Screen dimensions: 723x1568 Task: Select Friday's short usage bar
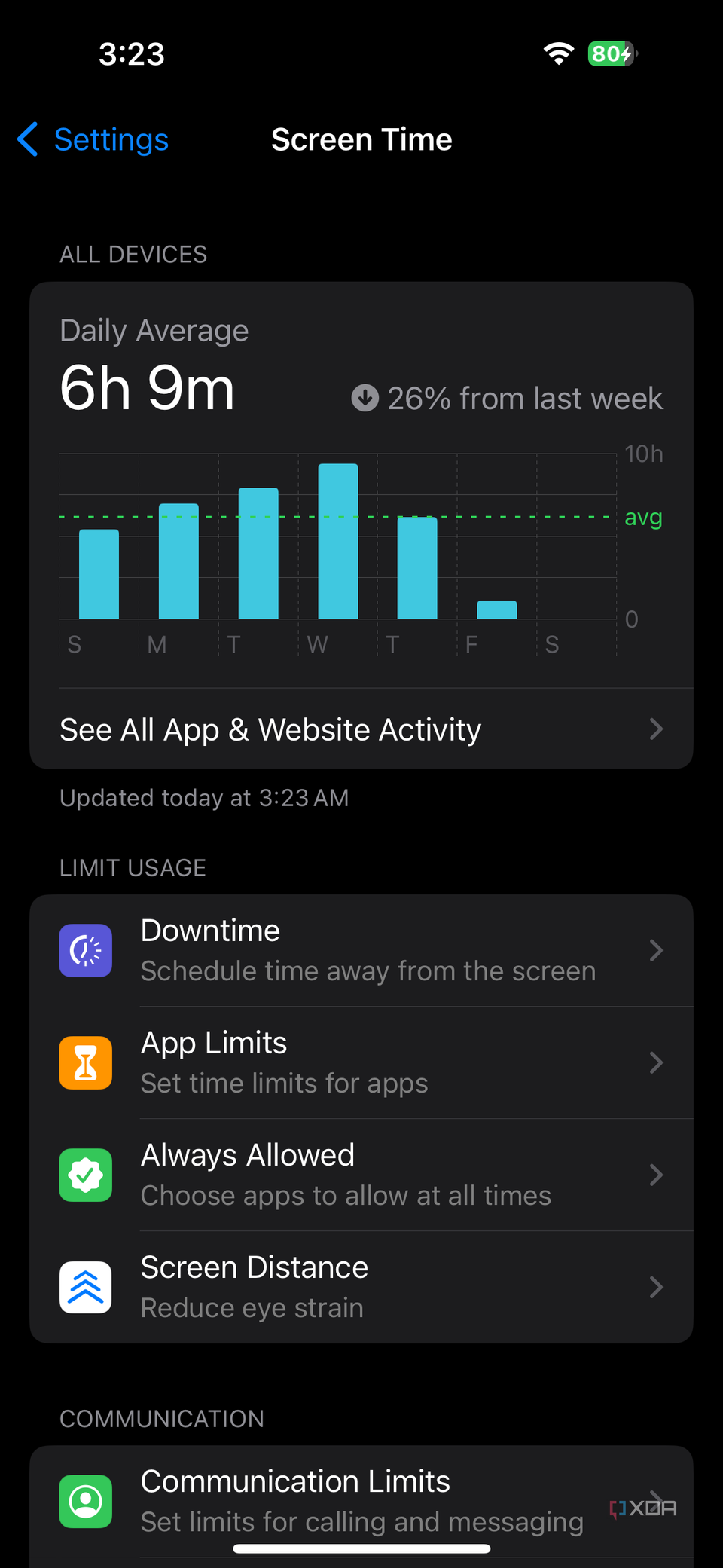pyautogui.click(x=496, y=609)
